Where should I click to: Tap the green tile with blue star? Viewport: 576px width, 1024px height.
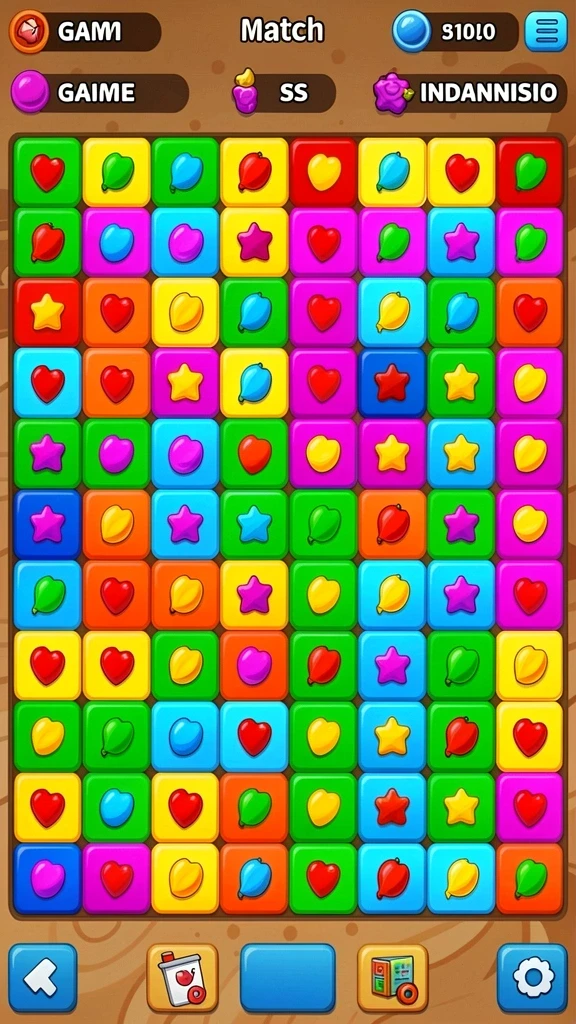coord(253,523)
